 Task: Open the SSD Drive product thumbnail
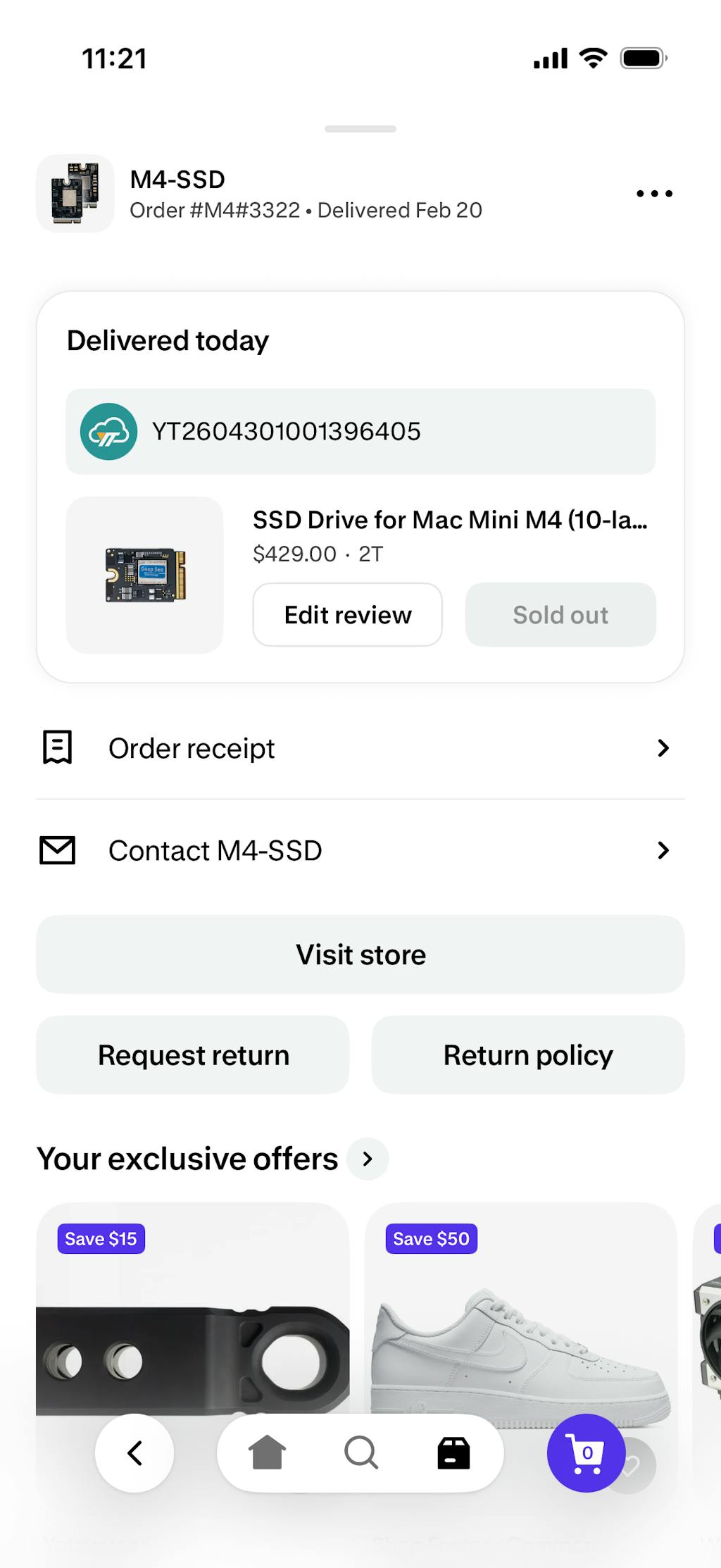[145, 575]
